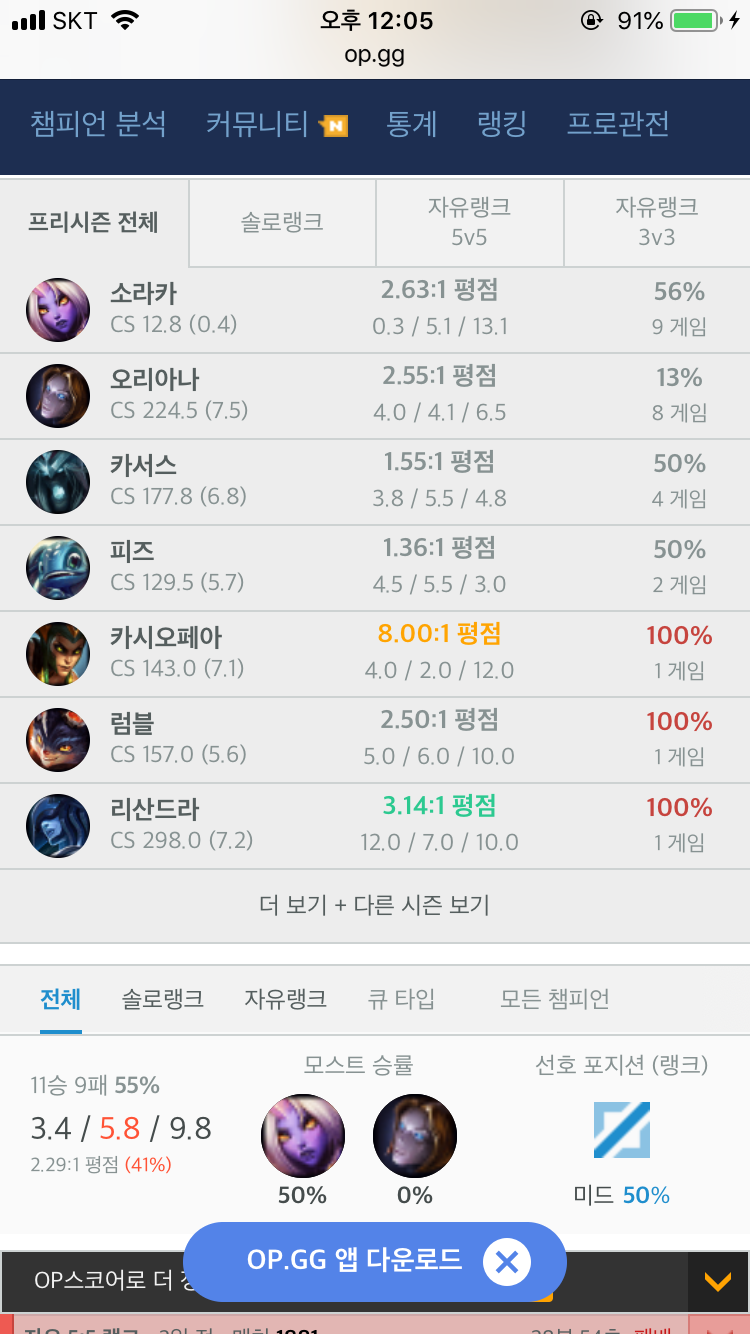Viewport: 750px width, 1334px height.
Task: Open the 큐 타입 filter
Action: (x=401, y=998)
